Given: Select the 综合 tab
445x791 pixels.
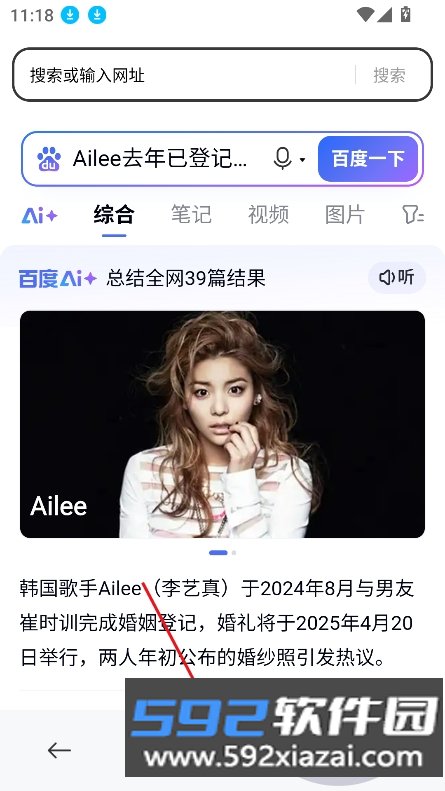Looking at the screenshot, I should click(x=114, y=215).
